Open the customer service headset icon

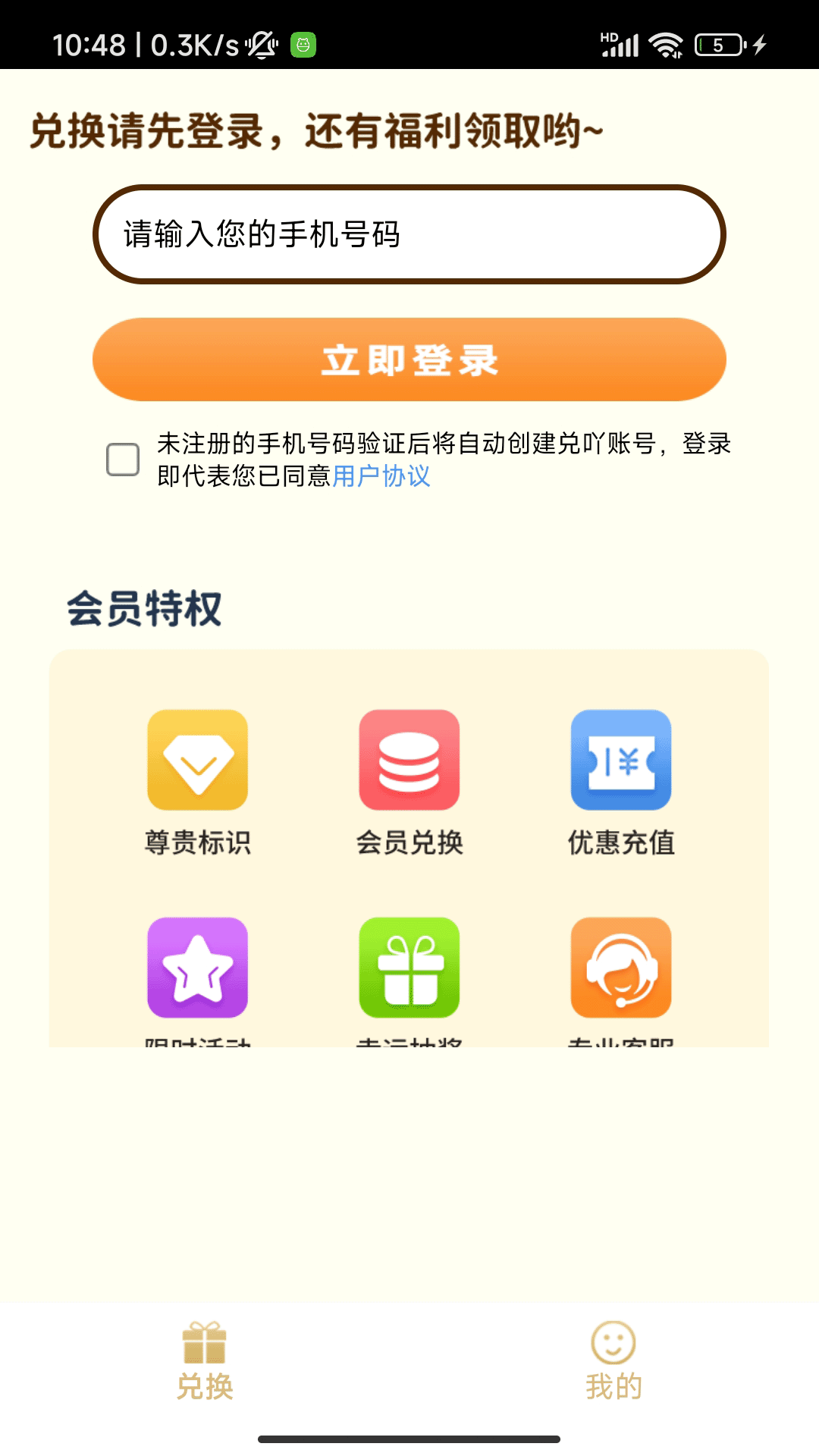tap(621, 968)
